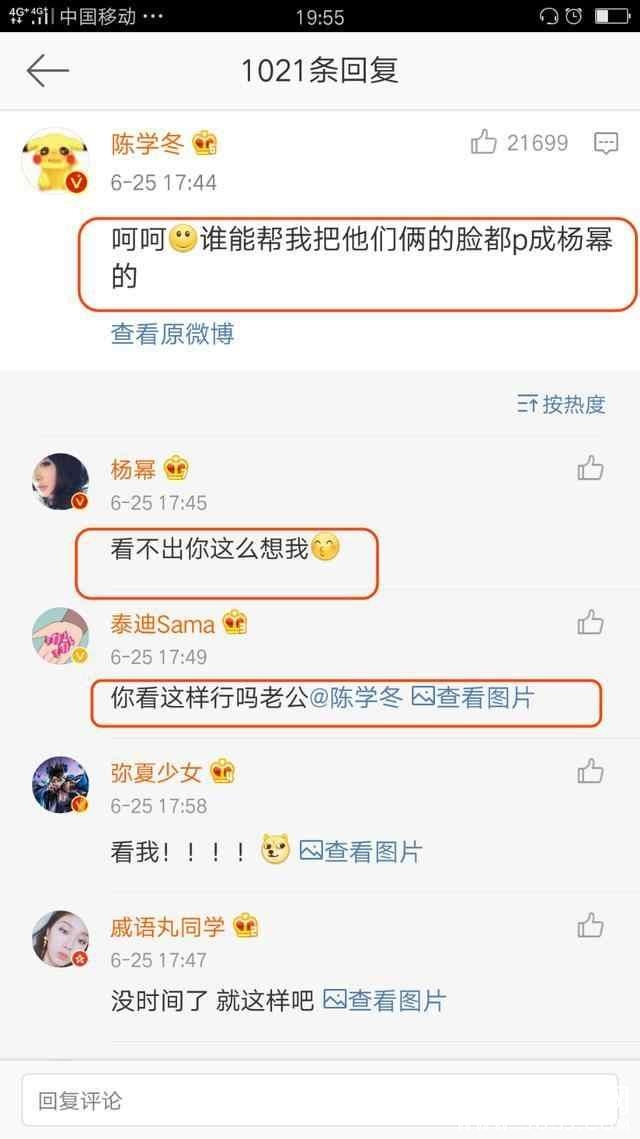Change sorting with 按热度
This screenshot has width=640, height=1139.
562,404
